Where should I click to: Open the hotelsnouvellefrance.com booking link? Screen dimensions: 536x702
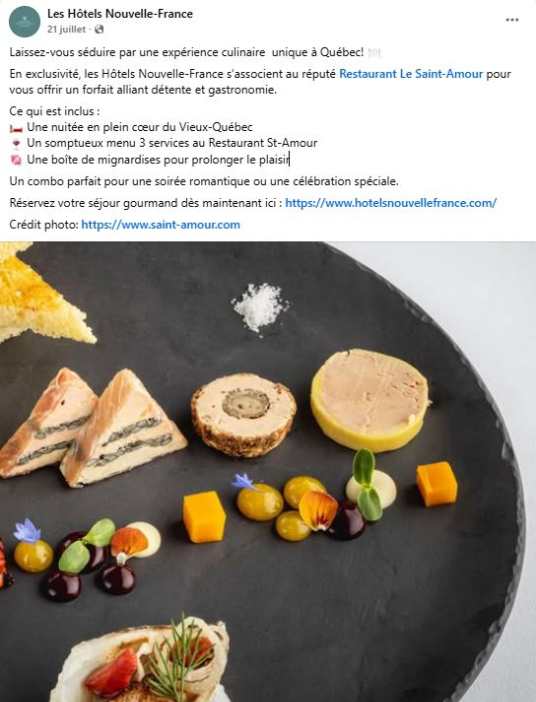point(391,203)
